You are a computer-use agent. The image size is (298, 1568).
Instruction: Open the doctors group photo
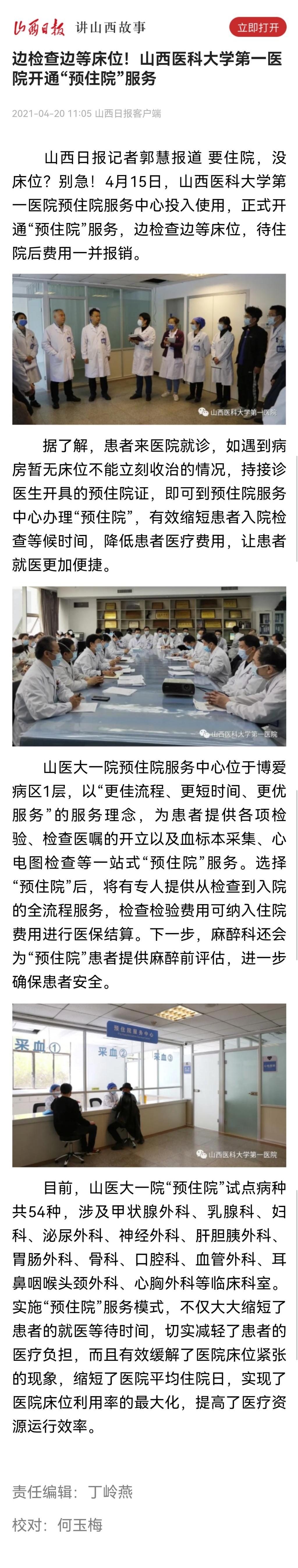click(x=149, y=349)
